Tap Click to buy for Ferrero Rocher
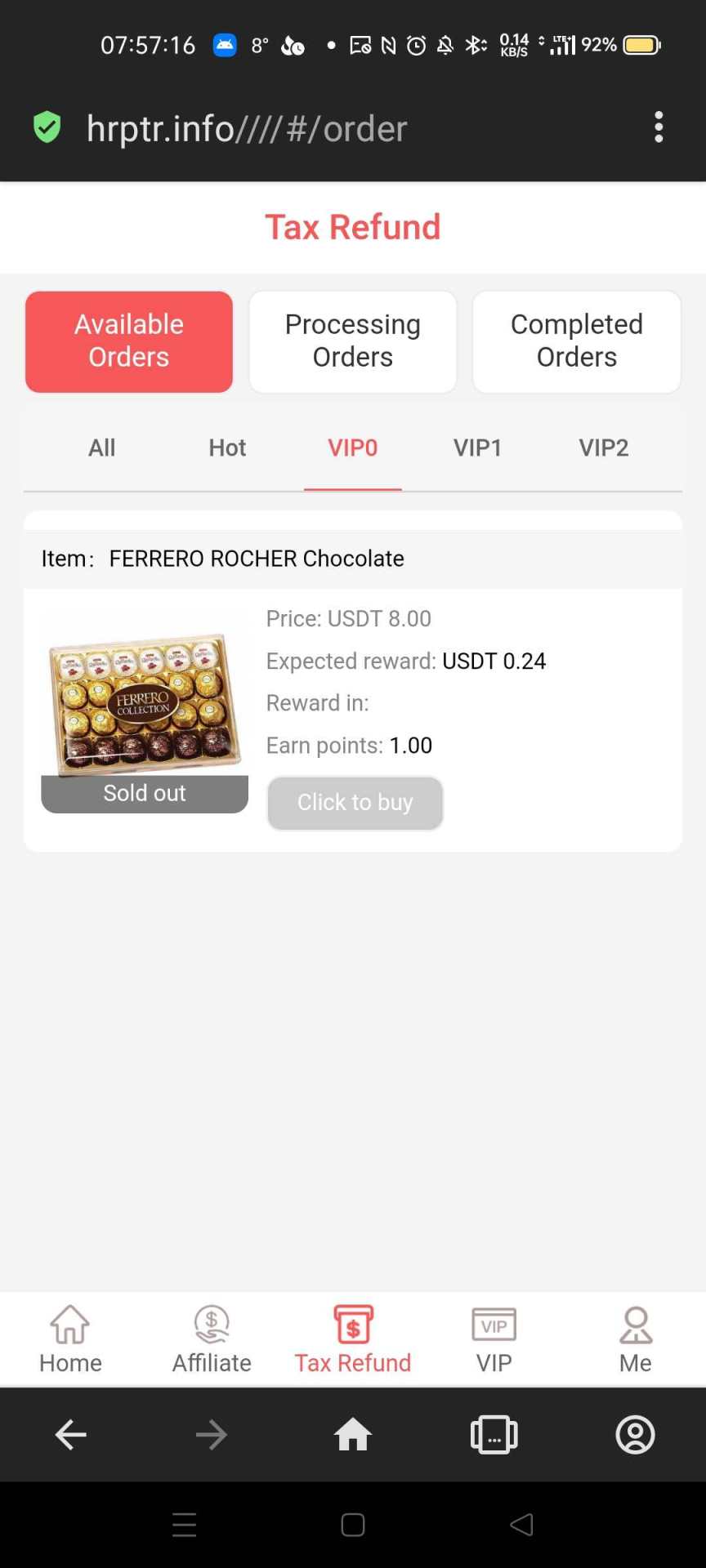This screenshot has height=1568, width=706. coord(355,803)
